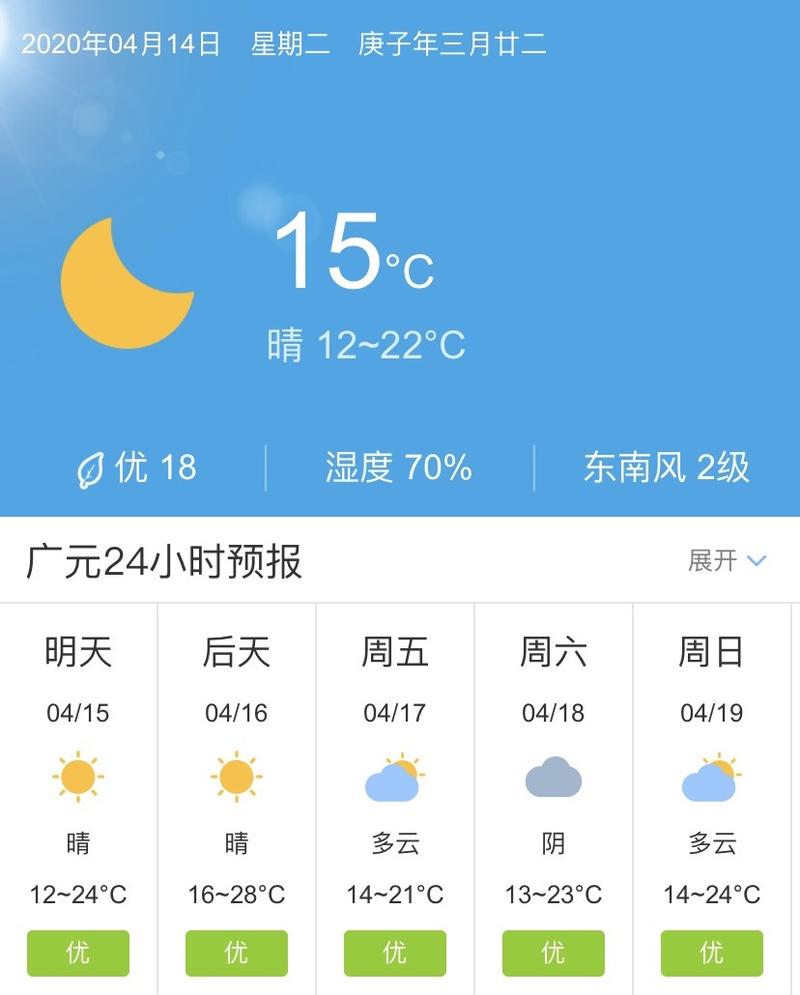This screenshot has height=995, width=800.
Task: Select the sunny icon under 明天
Action: point(79,777)
